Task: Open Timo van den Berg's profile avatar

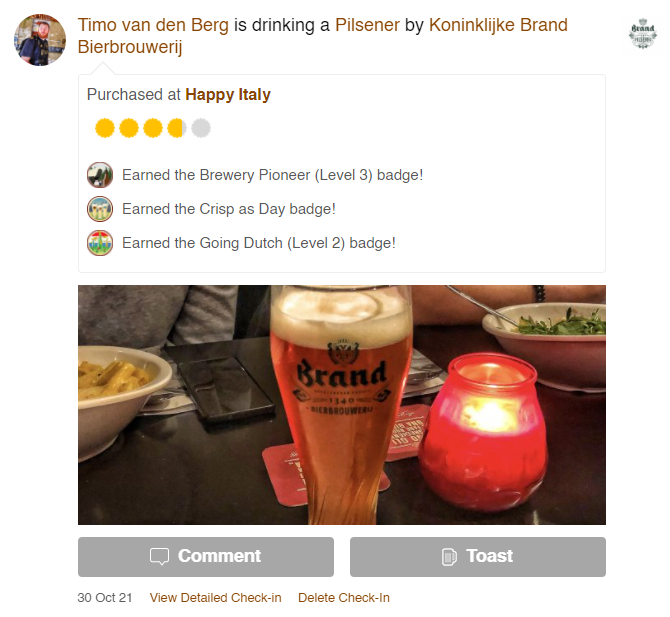Action: 40,40
